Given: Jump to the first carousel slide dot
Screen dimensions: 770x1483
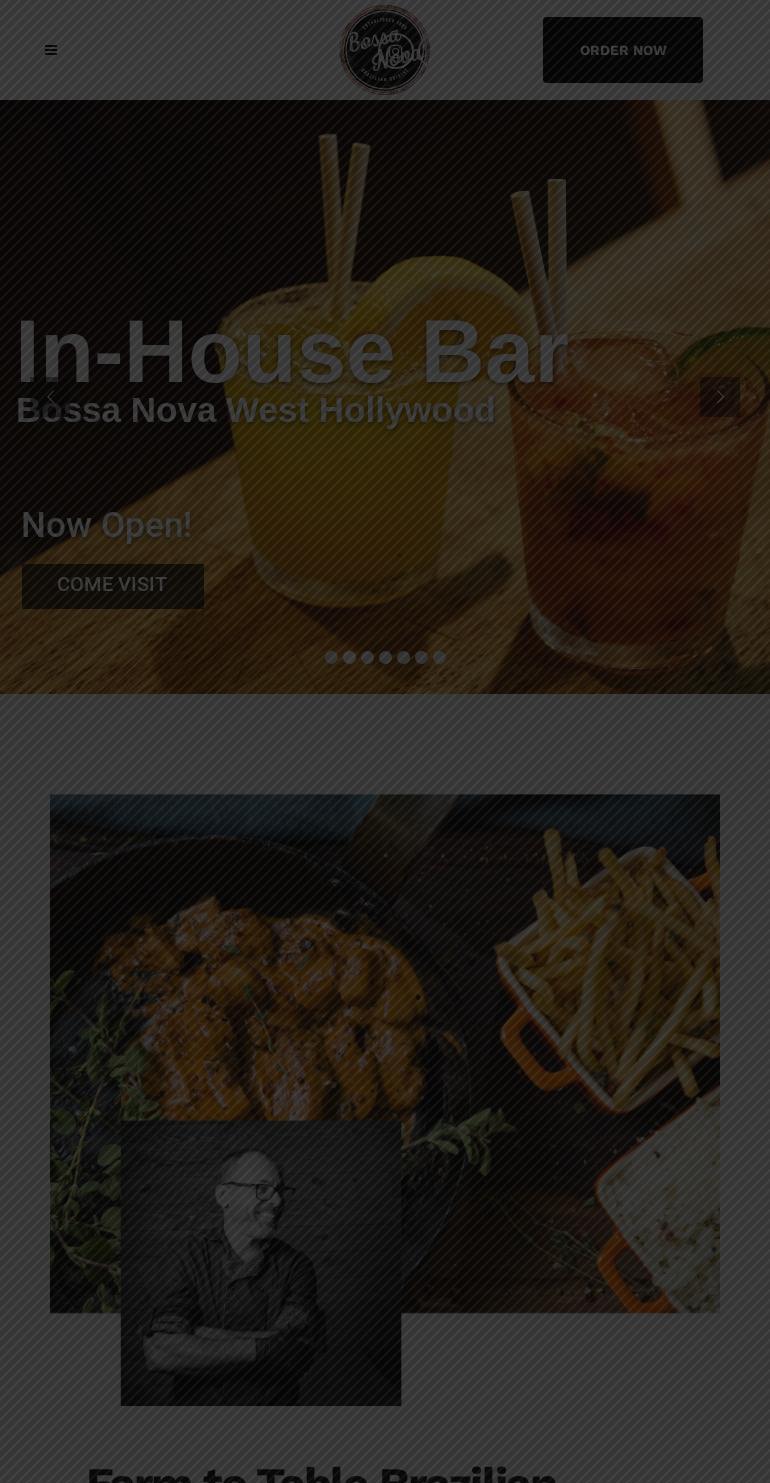Looking at the screenshot, I should [331, 657].
